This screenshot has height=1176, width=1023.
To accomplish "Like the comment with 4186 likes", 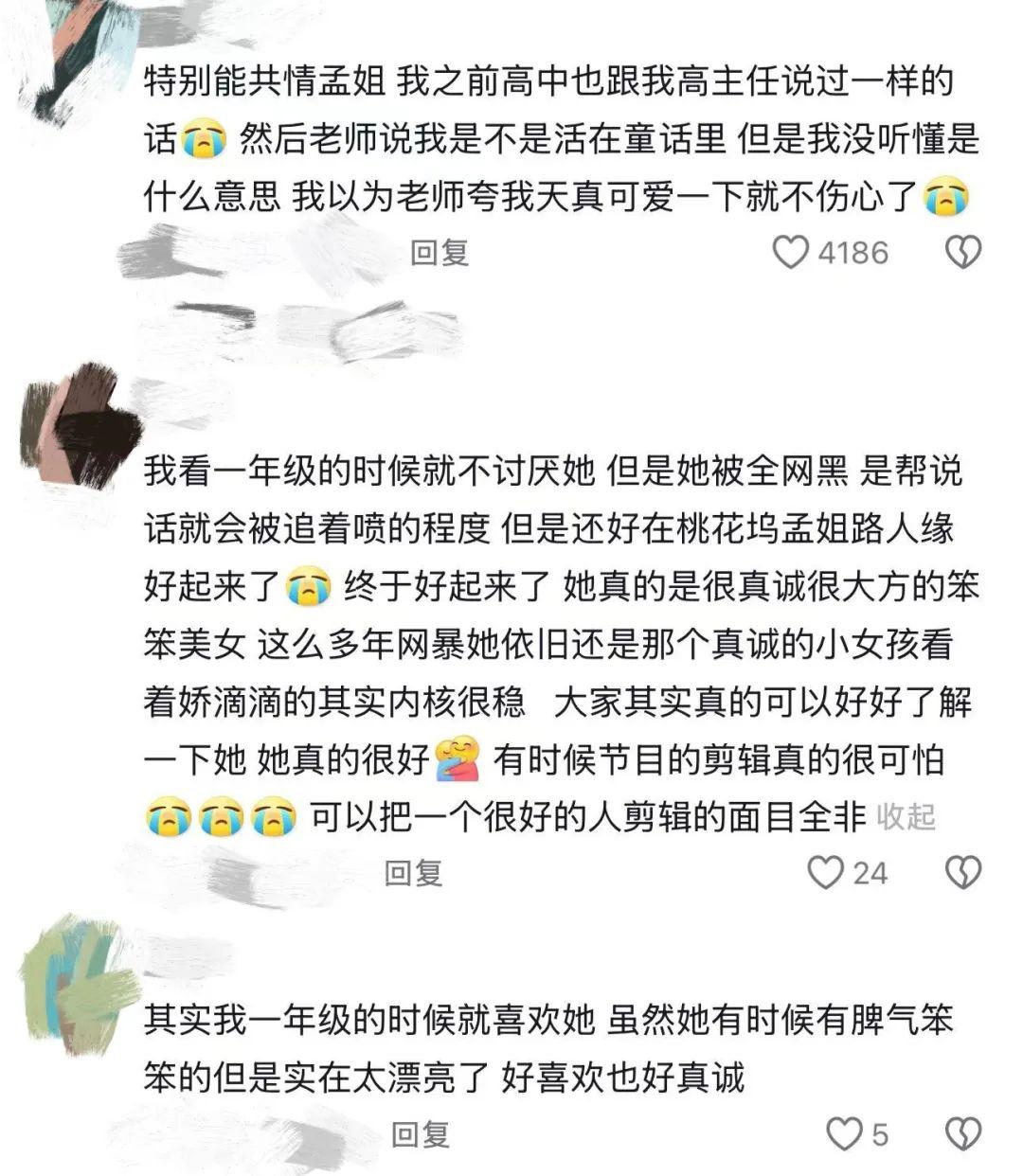I will tap(791, 252).
